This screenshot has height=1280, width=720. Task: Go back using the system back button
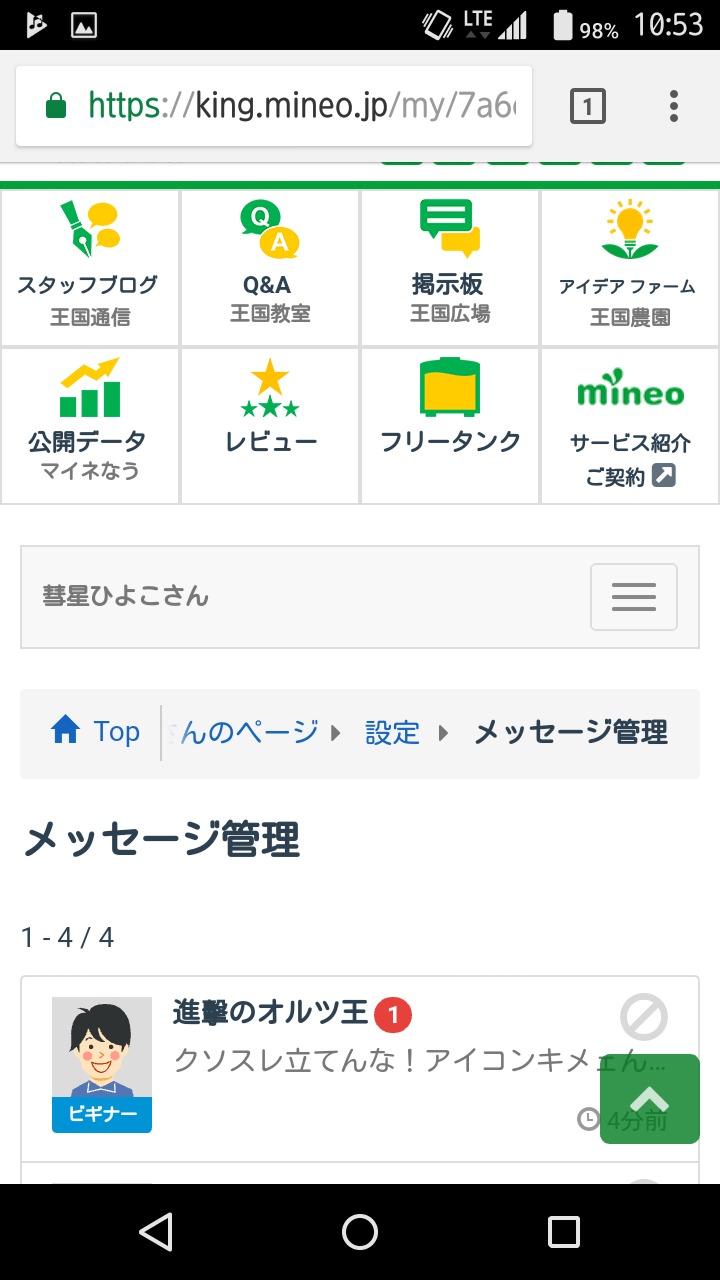click(x=156, y=1232)
